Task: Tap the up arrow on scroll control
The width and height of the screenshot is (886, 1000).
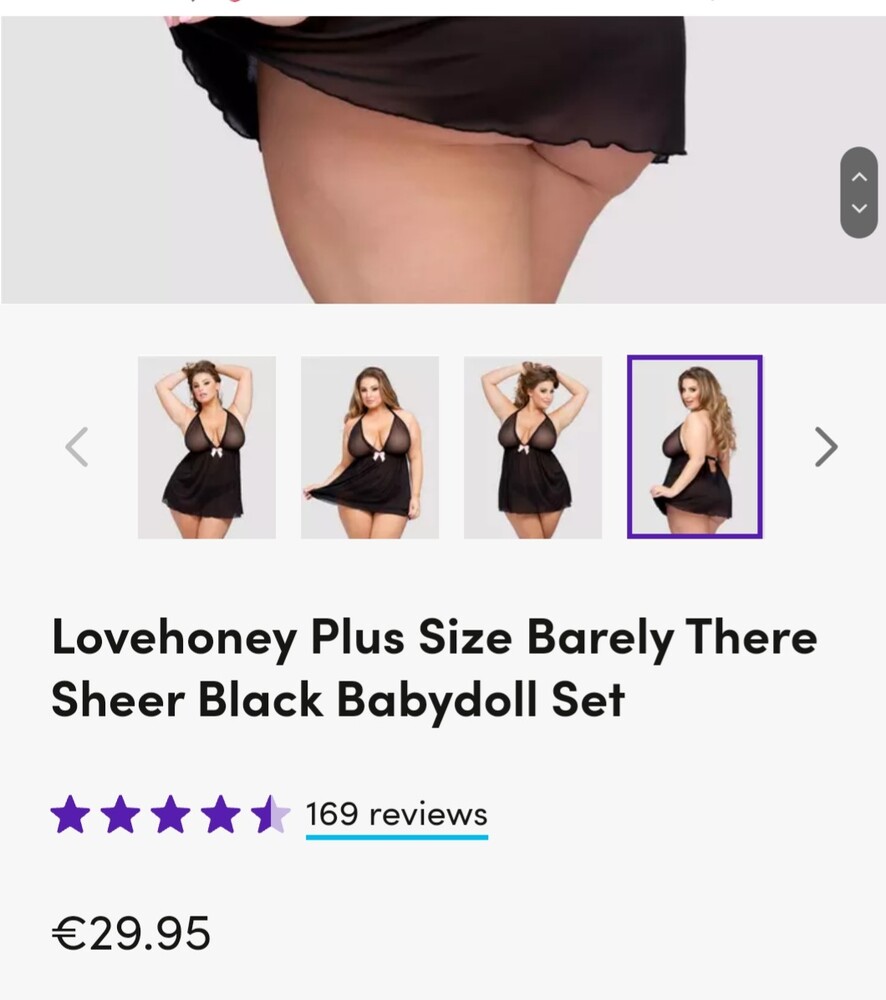Action: (859, 177)
